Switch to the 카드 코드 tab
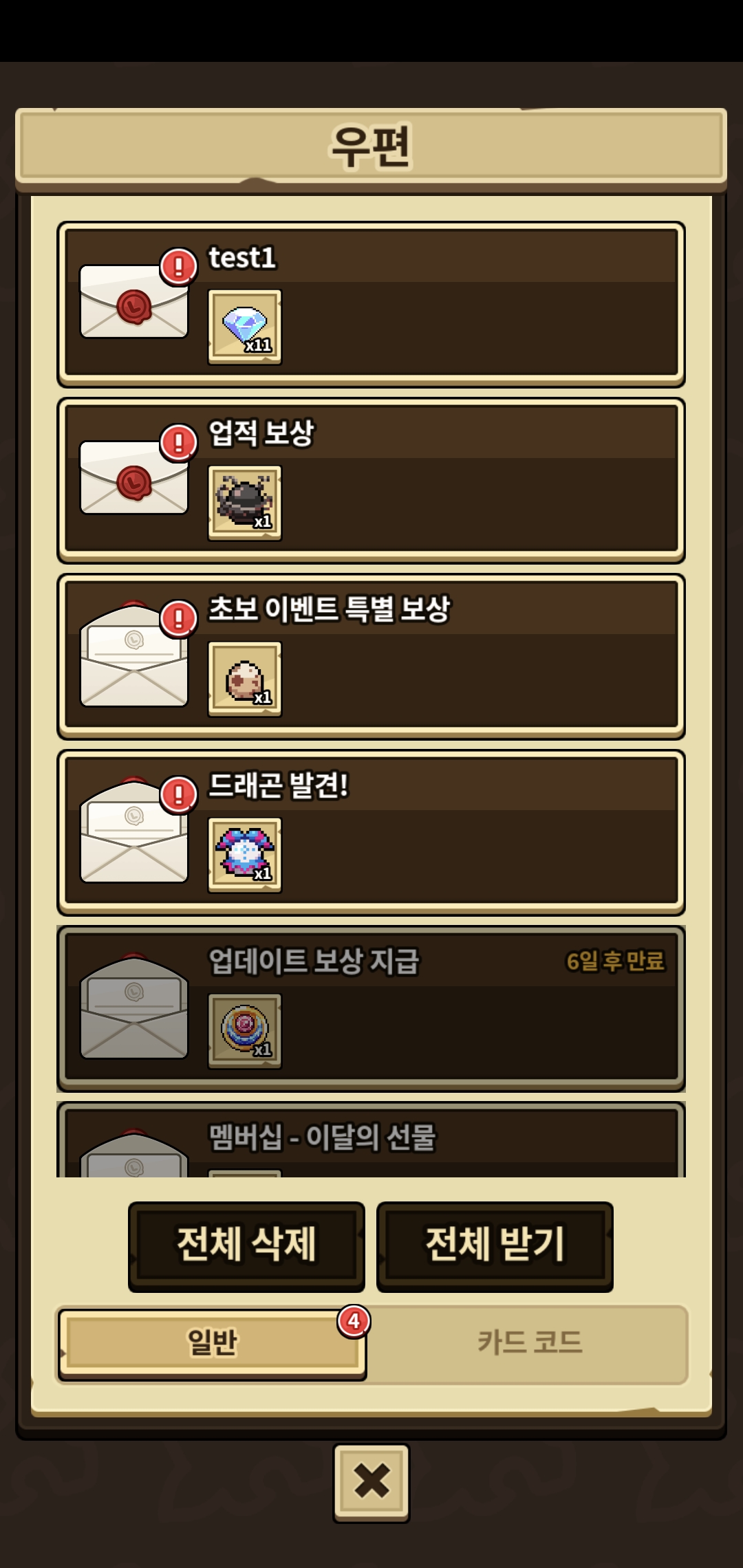This screenshot has width=743, height=1568. click(x=529, y=1343)
